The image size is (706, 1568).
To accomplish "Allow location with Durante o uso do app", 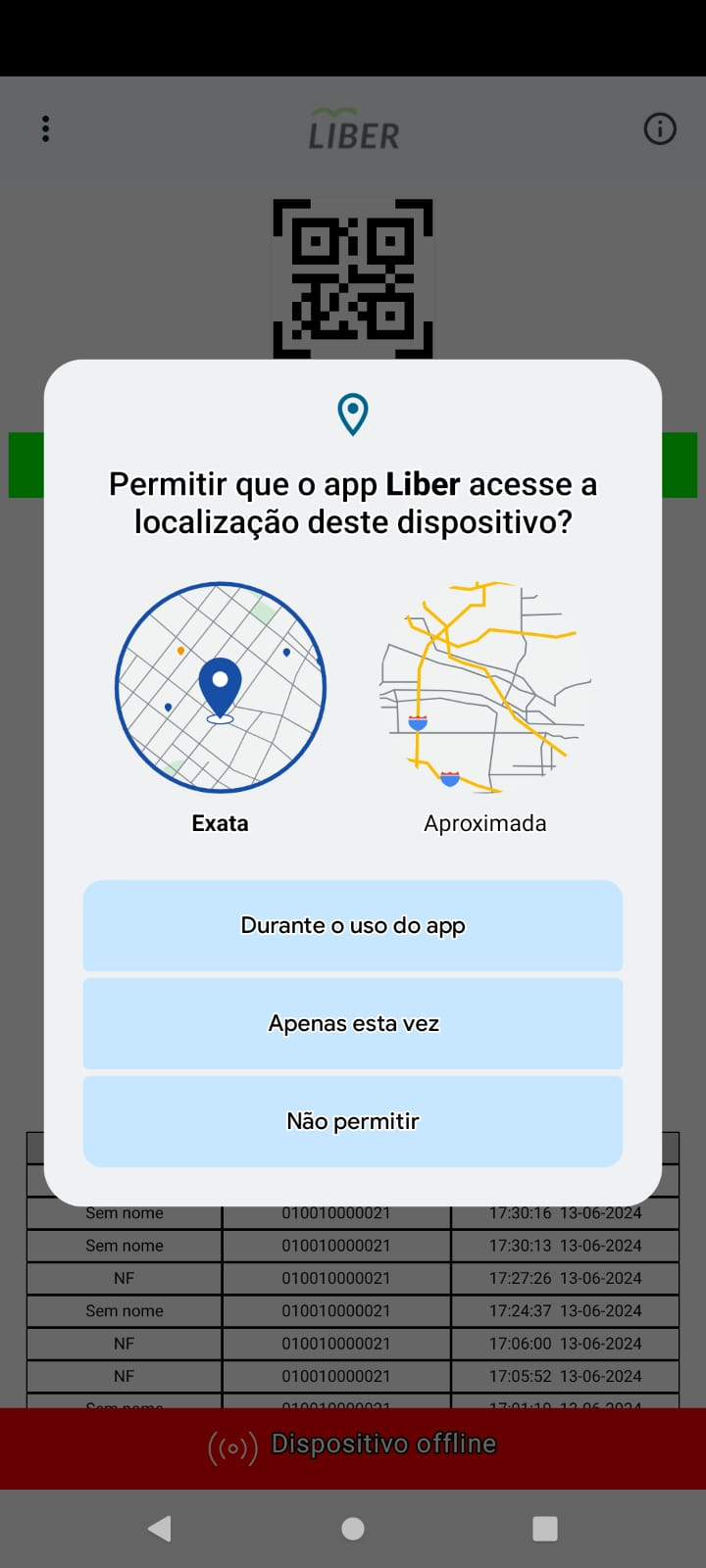I will point(353,925).
